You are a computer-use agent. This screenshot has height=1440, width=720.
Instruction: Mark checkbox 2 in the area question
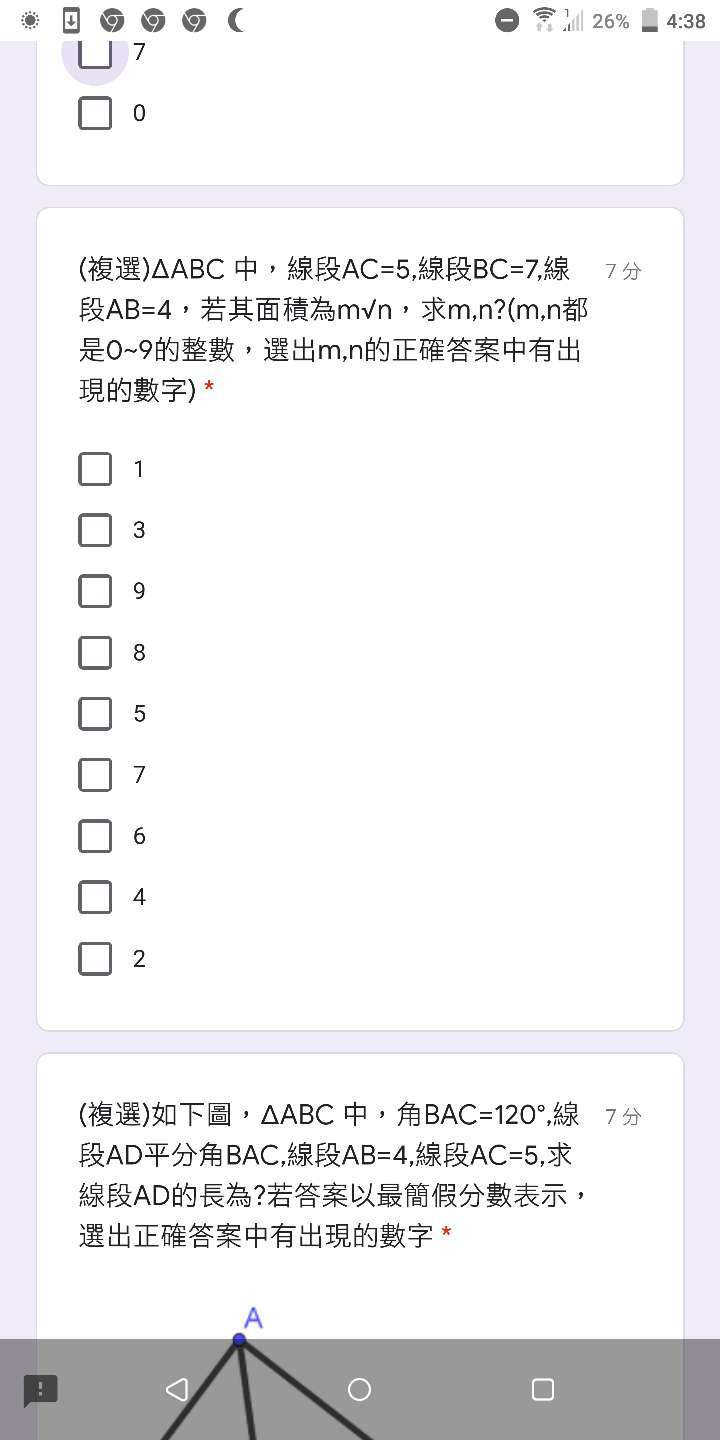click(95, 959)
